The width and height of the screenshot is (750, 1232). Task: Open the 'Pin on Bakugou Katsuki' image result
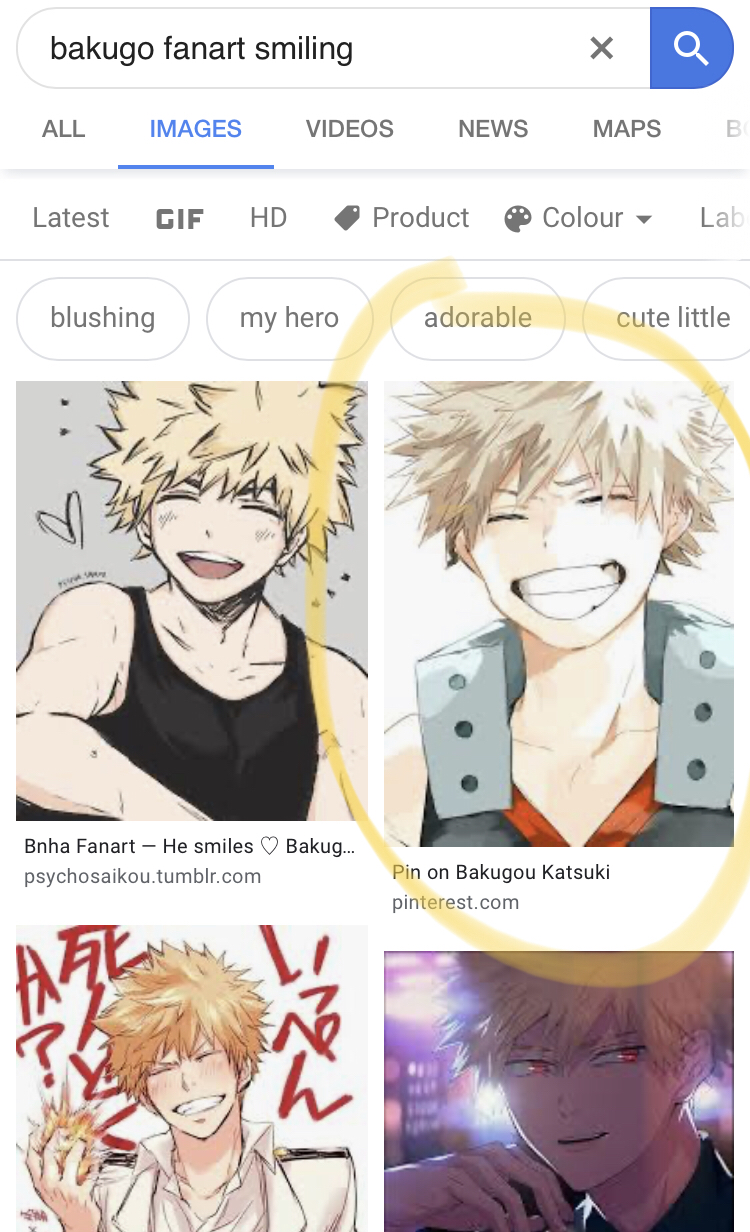click(x=558, y=613)
